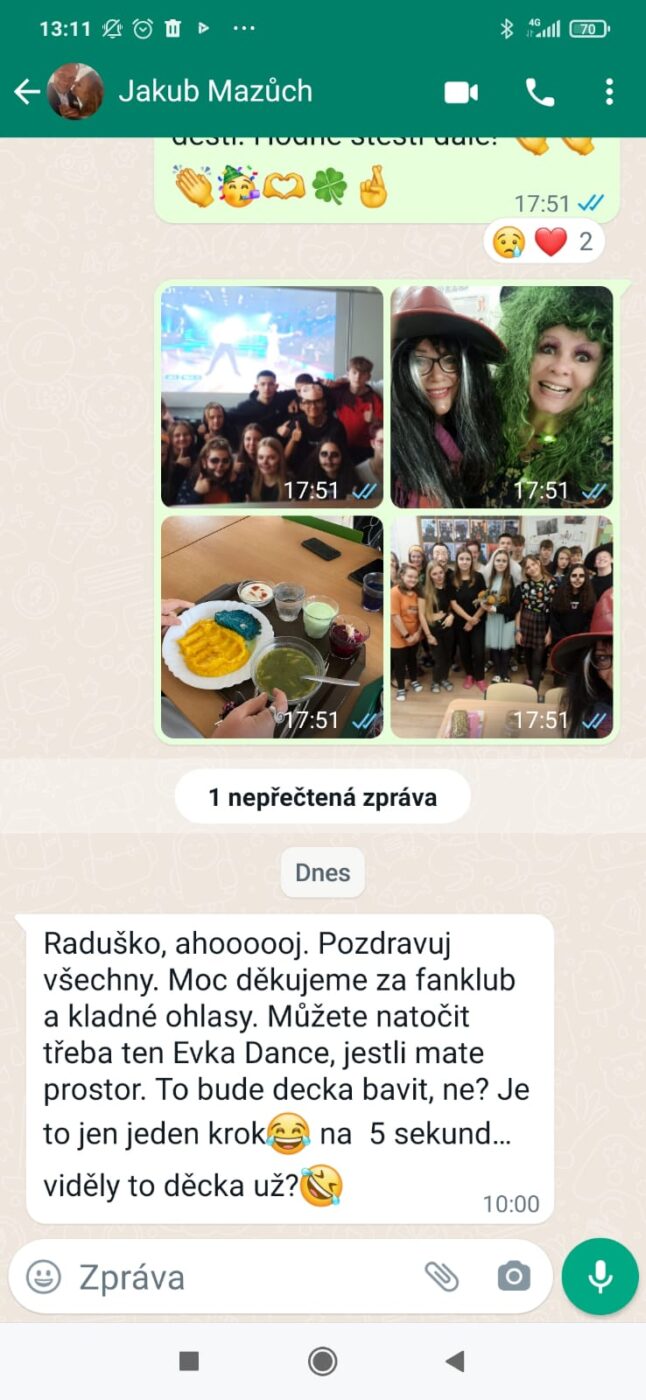Screen dimensions: 646x1400
Task: View the emoji reactions on the message
Action: [544, 241]
